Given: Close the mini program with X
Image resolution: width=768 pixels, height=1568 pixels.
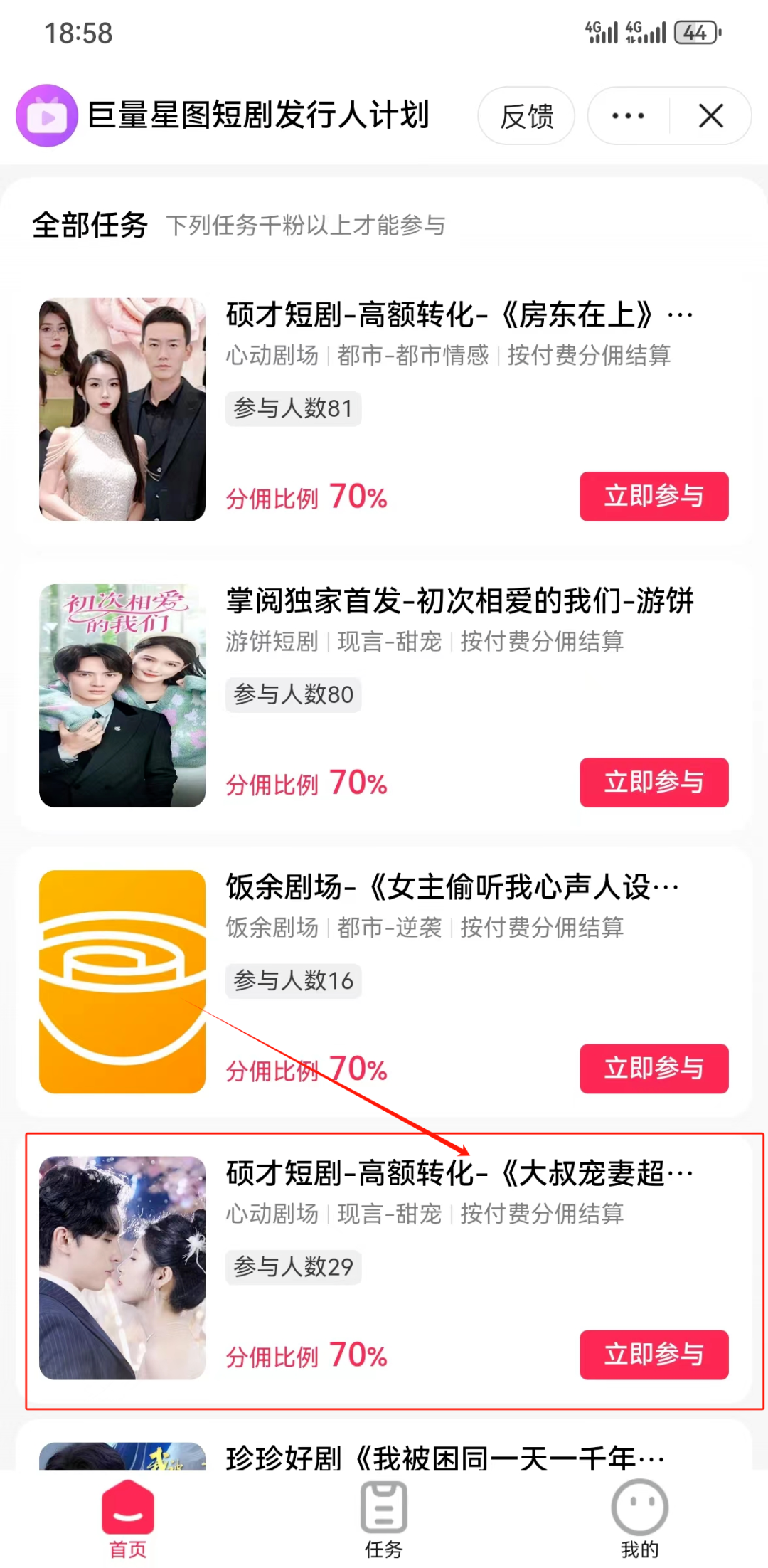Looking at the screenshot, I should pos(710,116).
